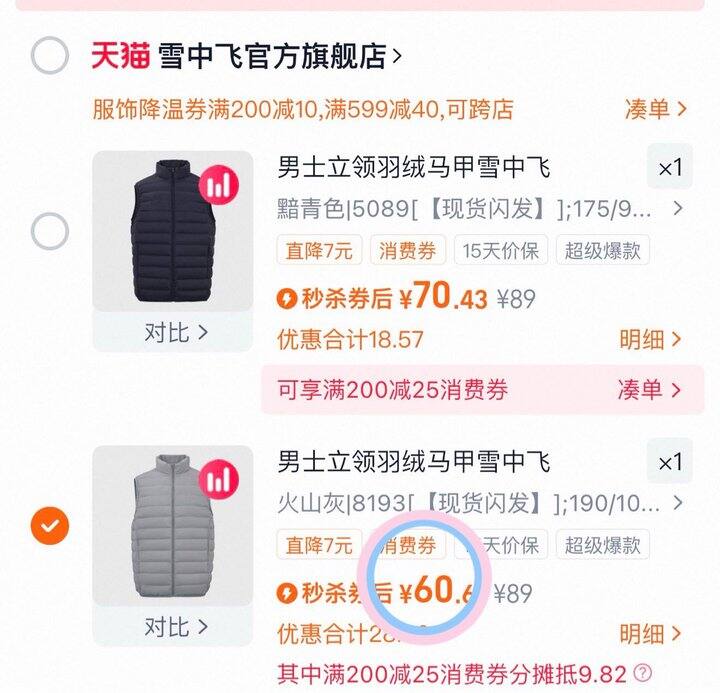
Task: Change the 火山灰 vest's ×1 quantity
Action: click(x=669, y=463)
